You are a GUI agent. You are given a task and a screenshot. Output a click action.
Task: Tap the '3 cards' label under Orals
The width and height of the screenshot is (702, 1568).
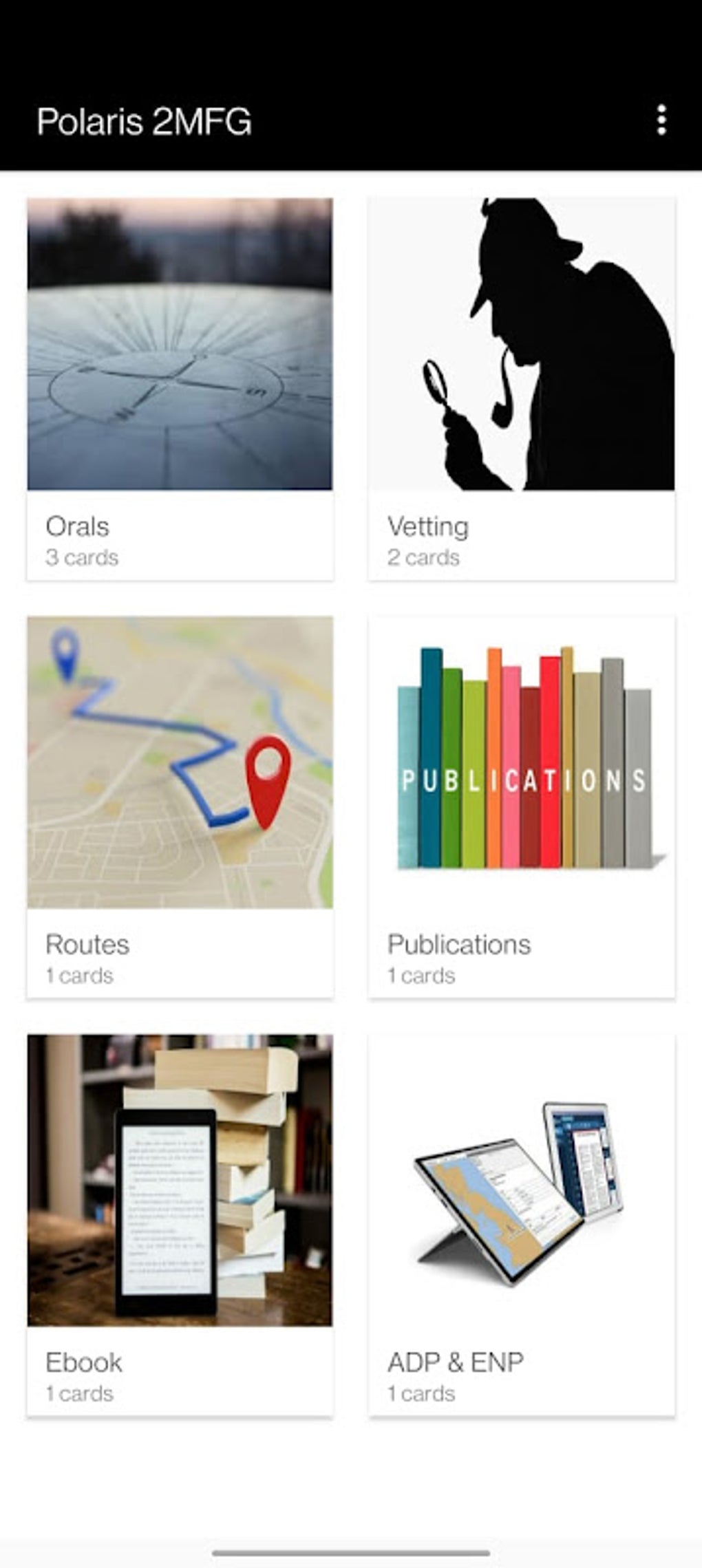click(82, 558)
